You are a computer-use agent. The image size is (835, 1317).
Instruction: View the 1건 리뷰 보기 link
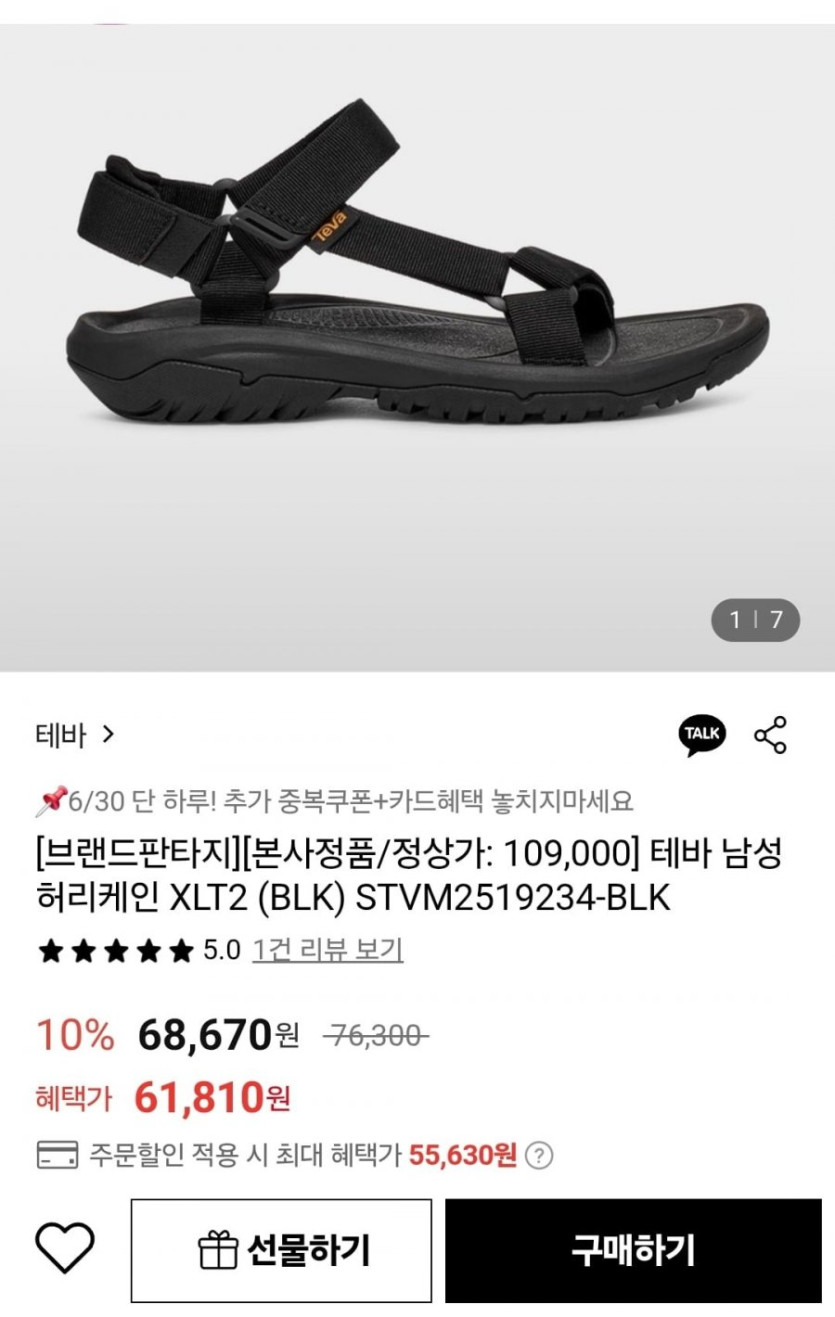[327, 949]
